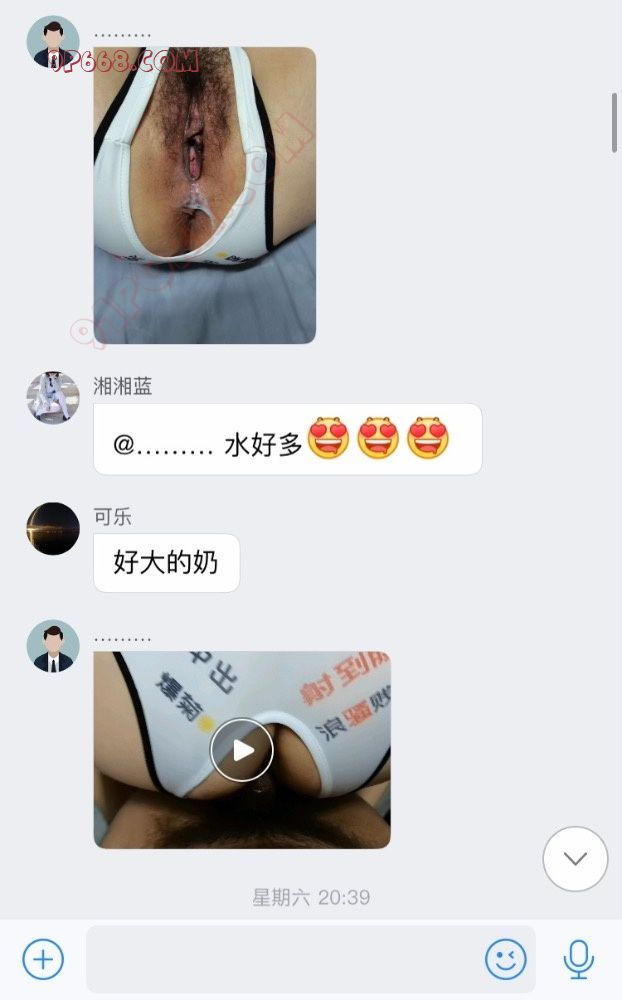Open the plus attachment menu
622x1000 pixels.
coord(43,960)
